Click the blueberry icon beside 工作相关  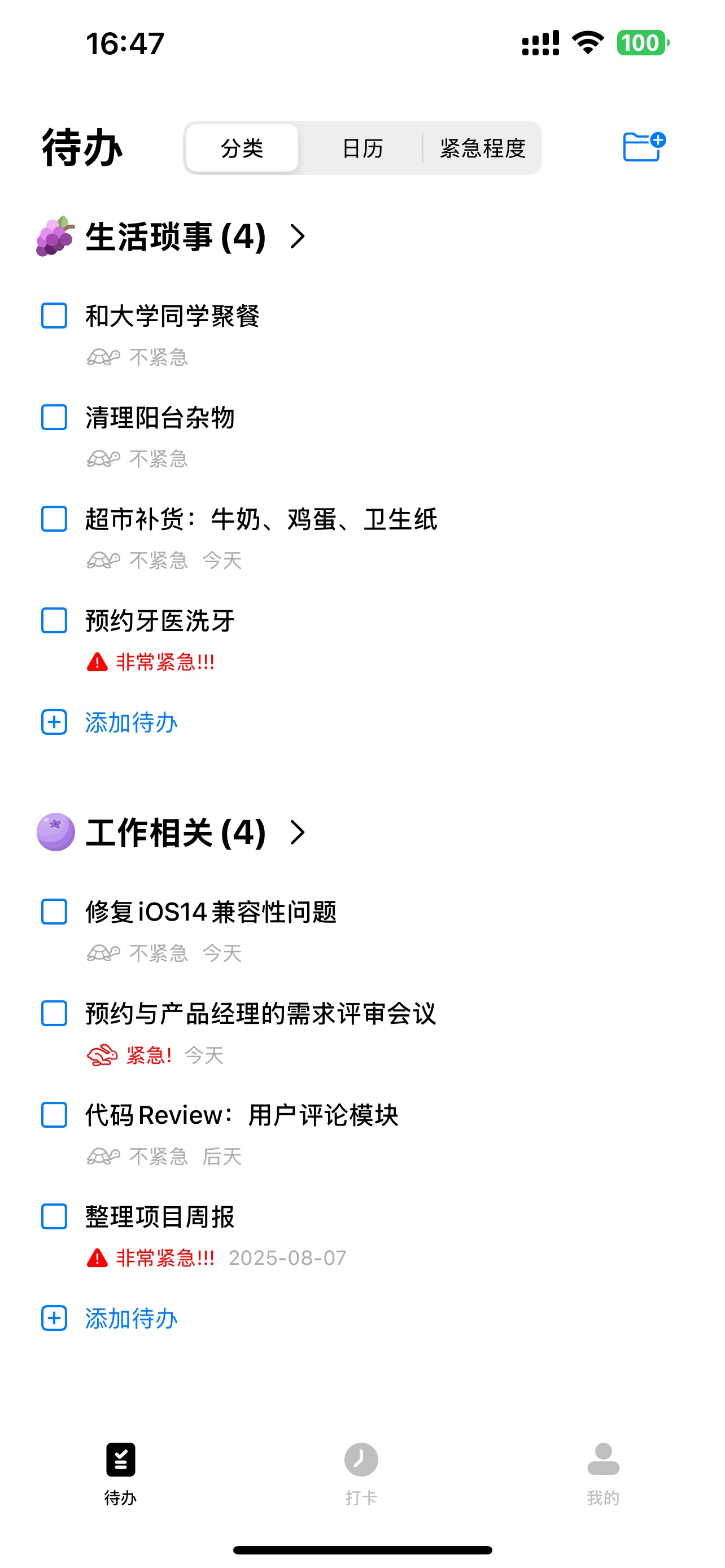click(55, 833)
